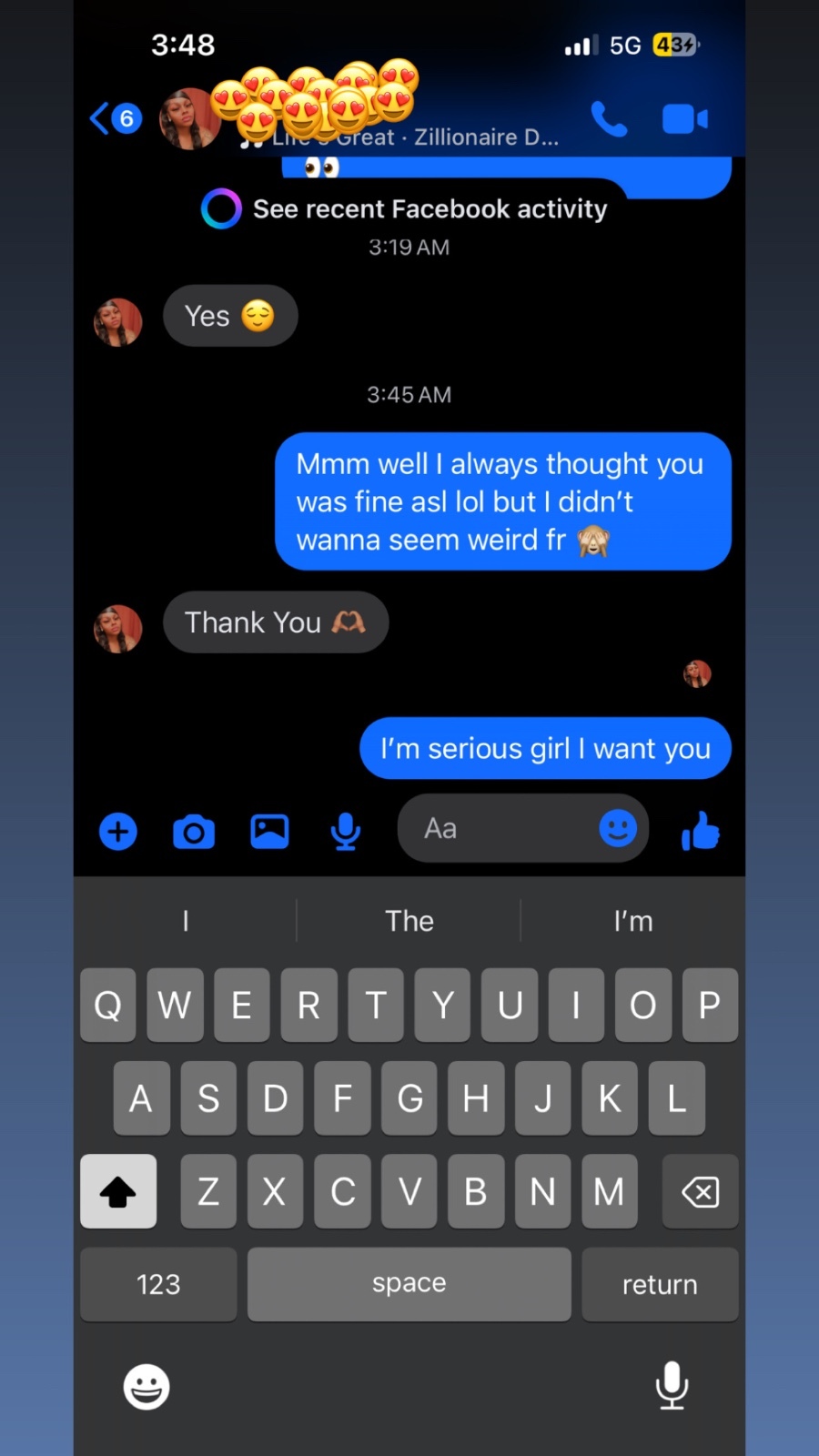Screen dimensions: 819x1456
Task: Choose the "The" keyboard suggestion
Action: coord(409,921)
